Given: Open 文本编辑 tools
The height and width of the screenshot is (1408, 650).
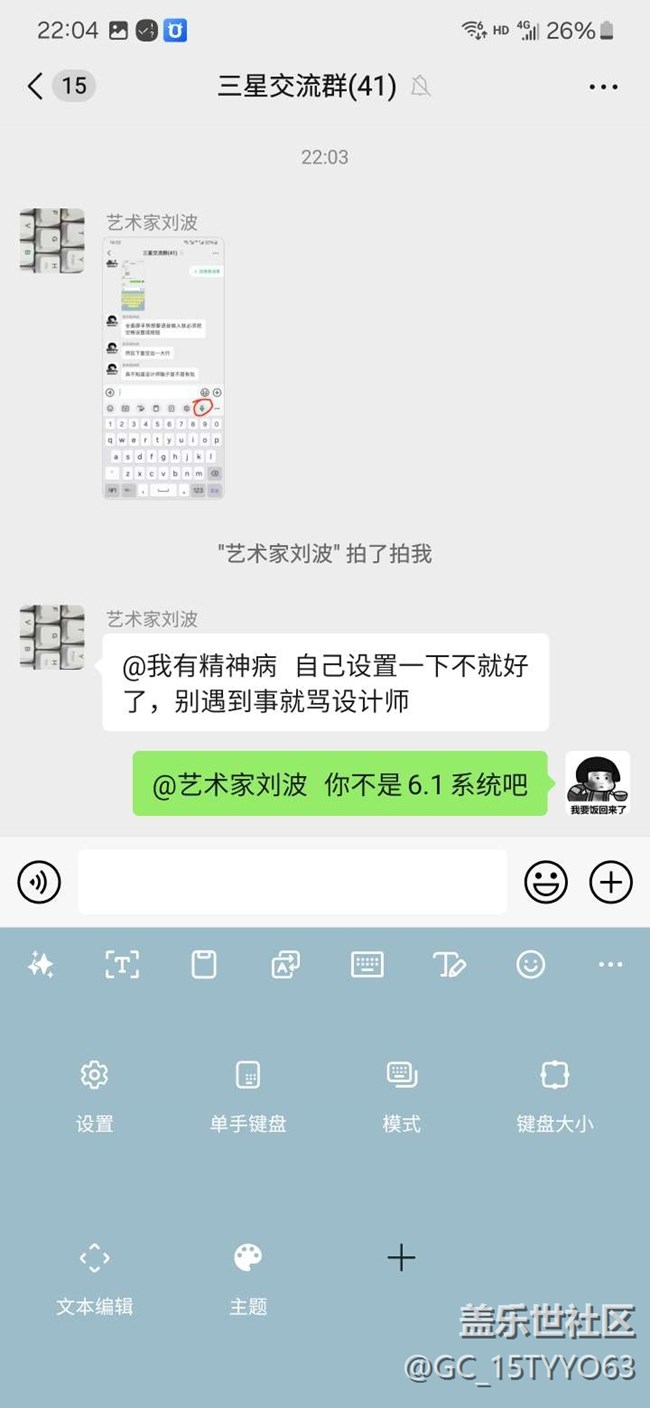Looking at the screenshot, I should click(x=94, y=1279).
